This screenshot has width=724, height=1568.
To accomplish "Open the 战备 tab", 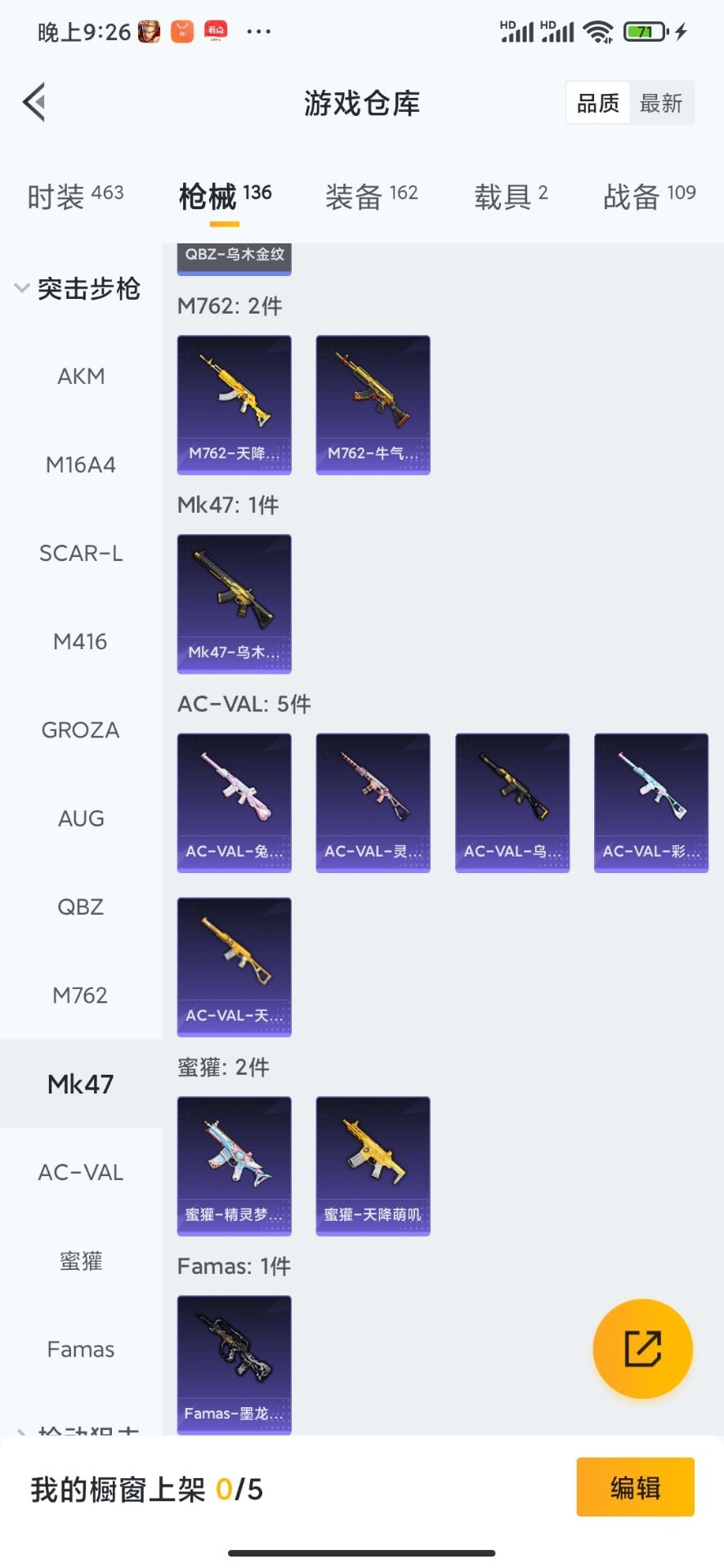I will 650,196.
